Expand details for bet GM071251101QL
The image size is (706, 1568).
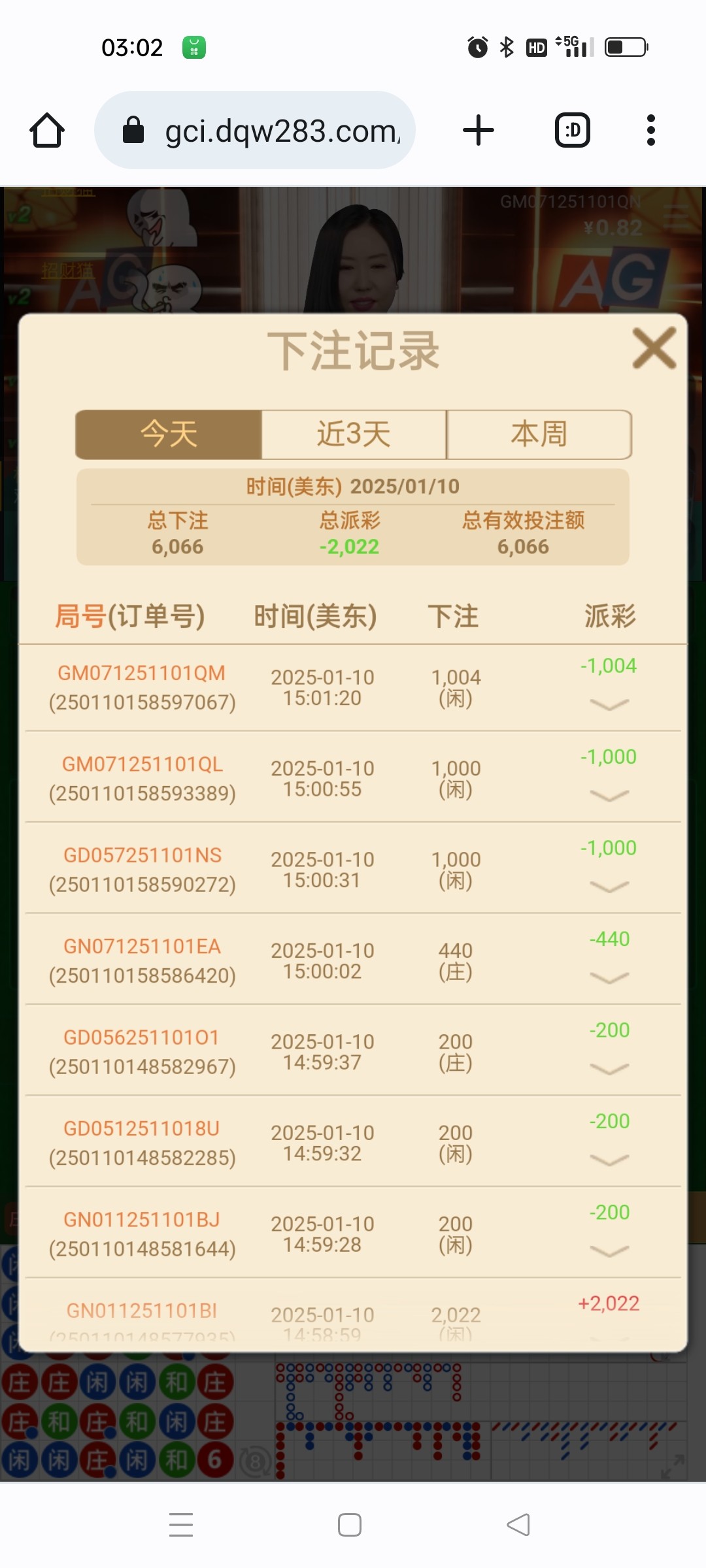tap(609, 795)
